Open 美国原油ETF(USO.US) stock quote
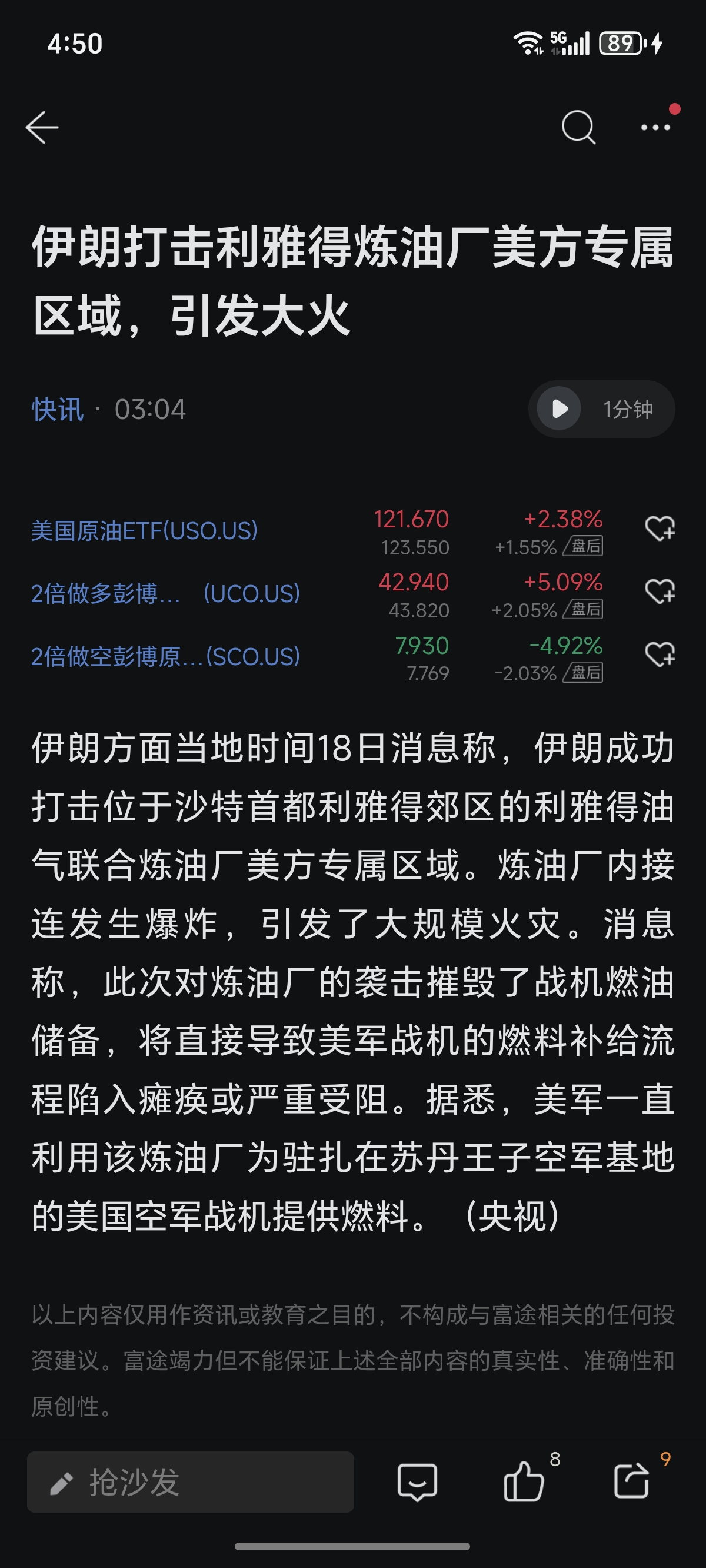The height and width of the screenshot is (1568, 706). click(x=144, y=531)
